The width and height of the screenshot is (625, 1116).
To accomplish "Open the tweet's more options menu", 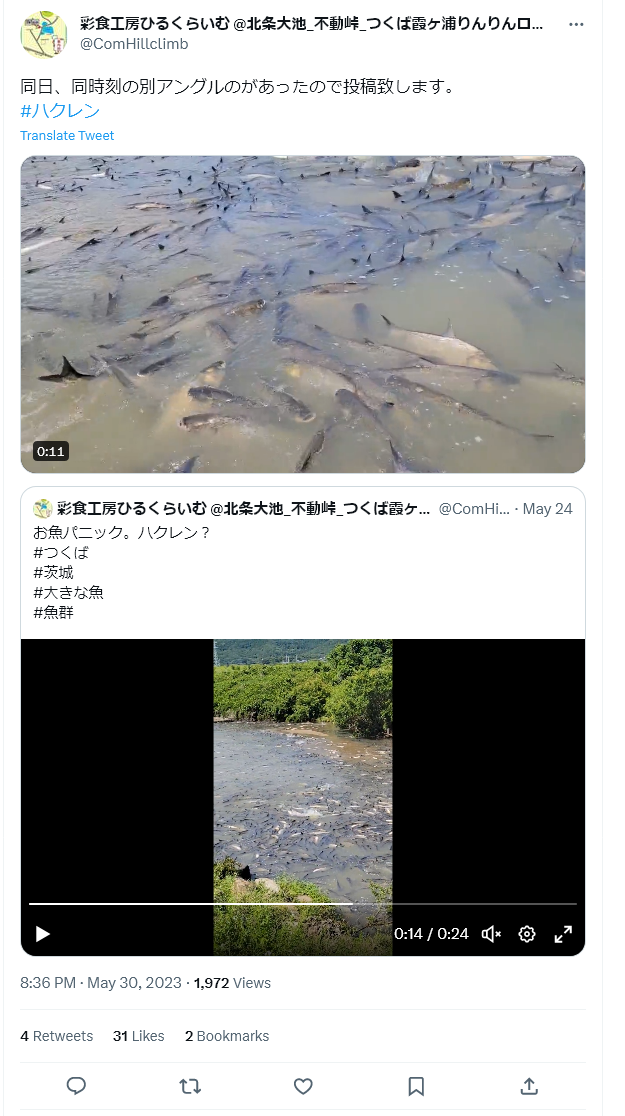I will click(575, 24).
